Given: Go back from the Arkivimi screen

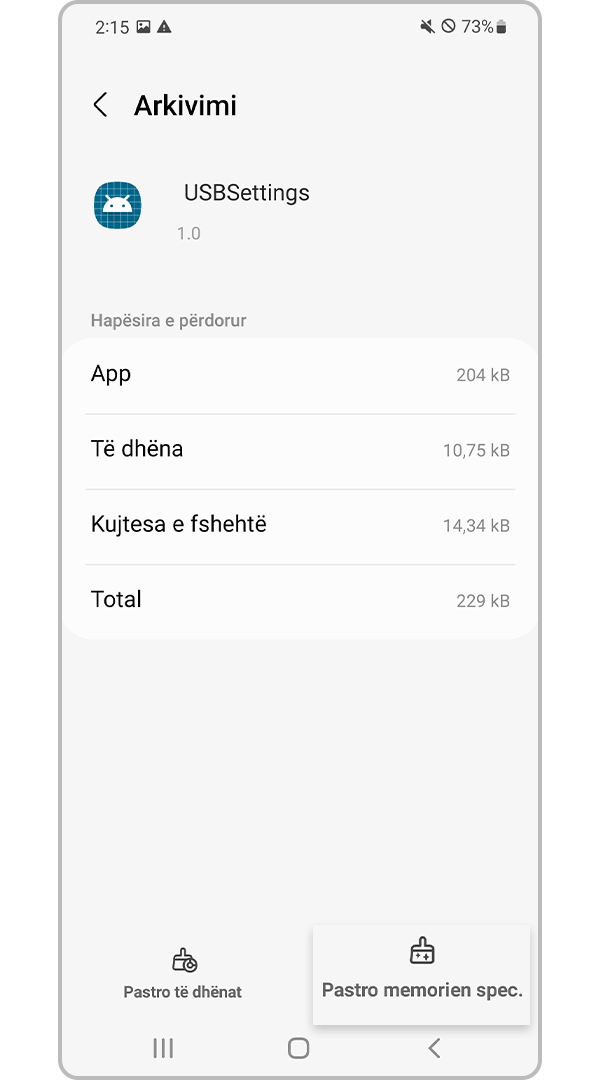Looking at the screenshot, I should (100, 105).
